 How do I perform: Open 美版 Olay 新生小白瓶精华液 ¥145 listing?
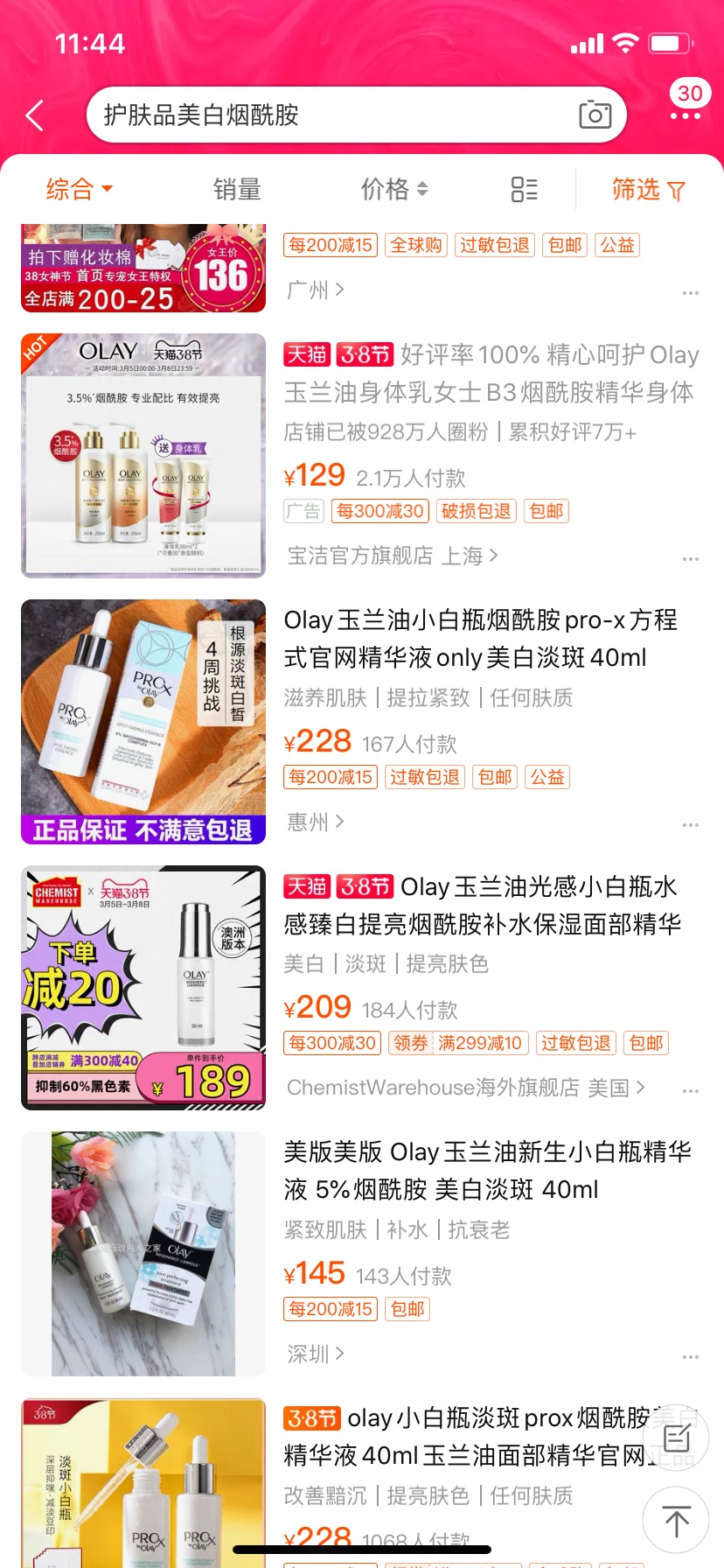click(488, 1171)
